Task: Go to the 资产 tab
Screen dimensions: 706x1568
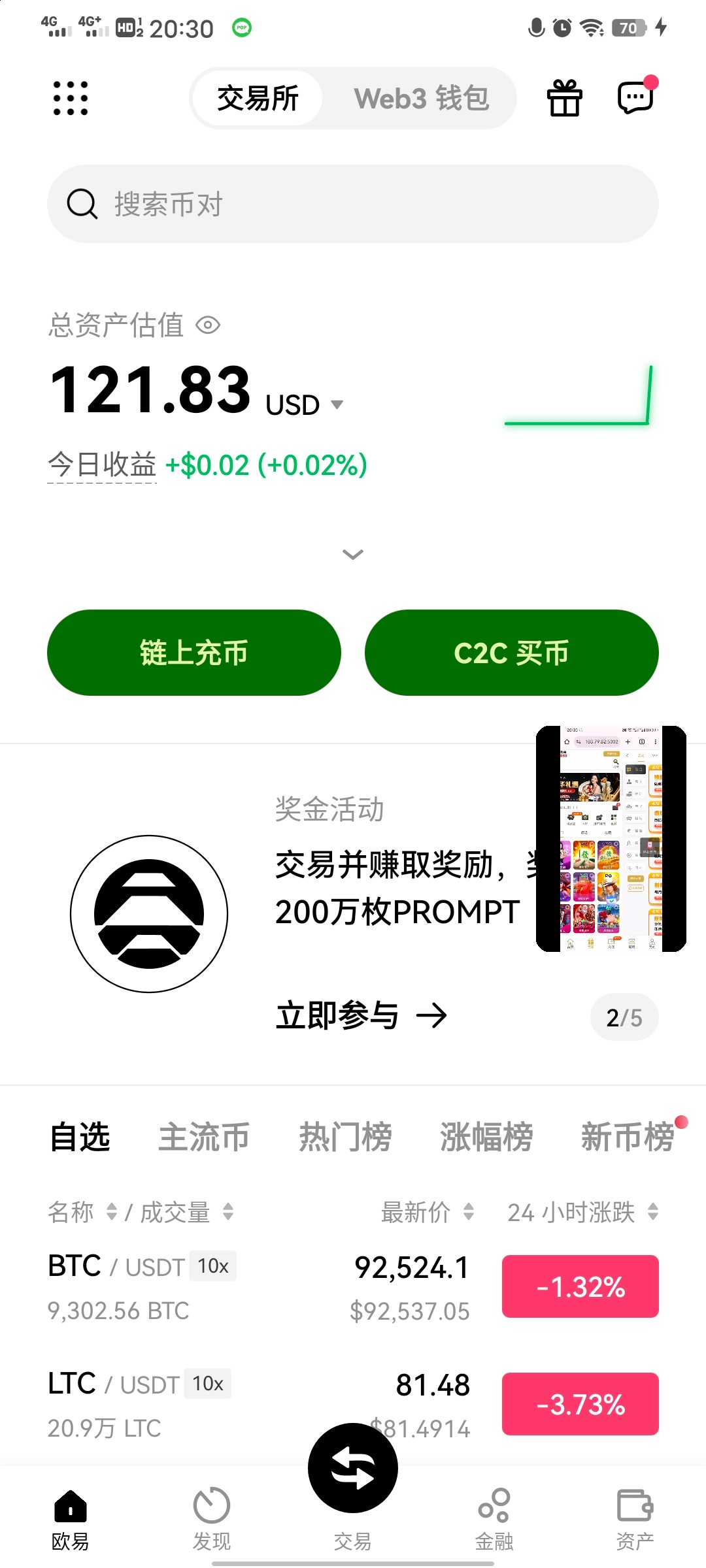Action: click(x=635, y=1519)
